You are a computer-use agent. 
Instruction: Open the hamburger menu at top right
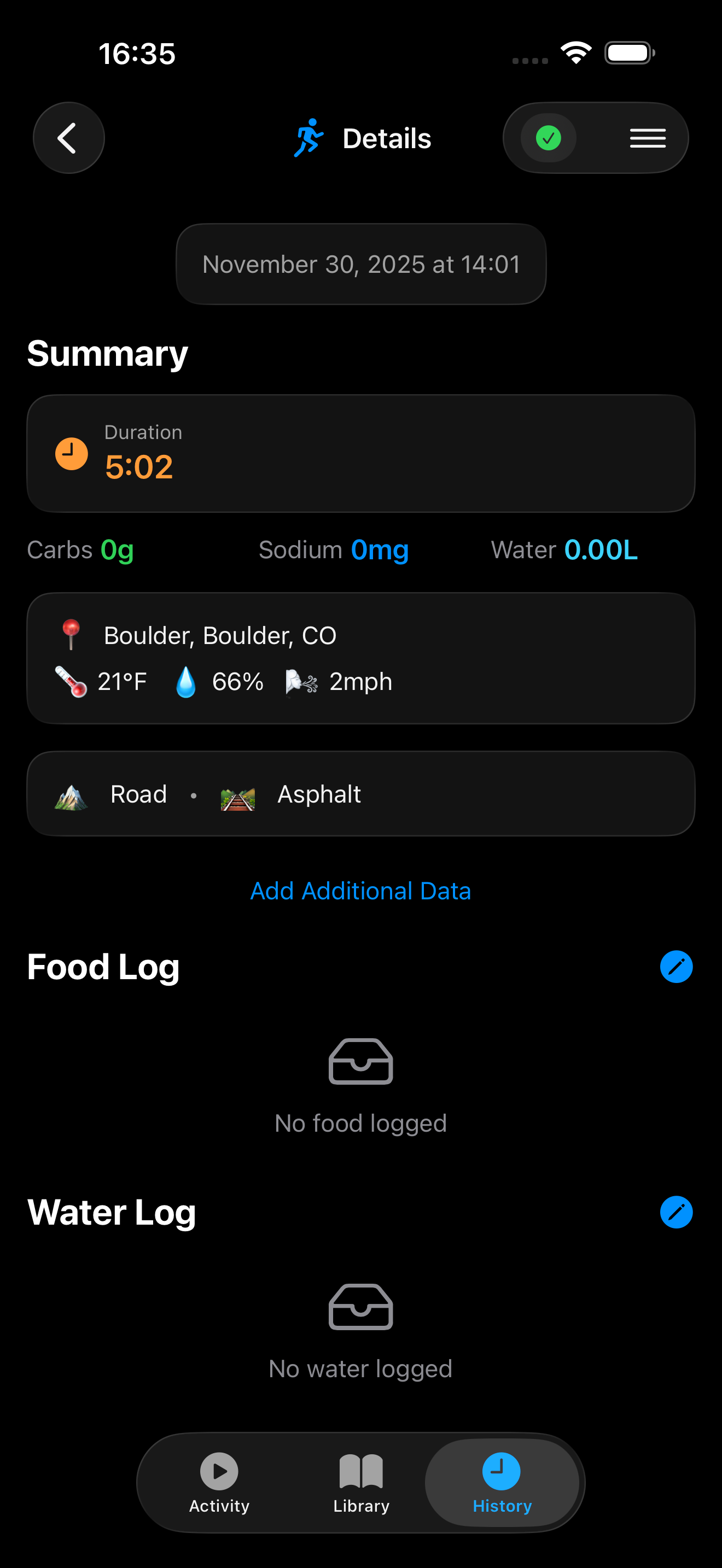point(647,138)
